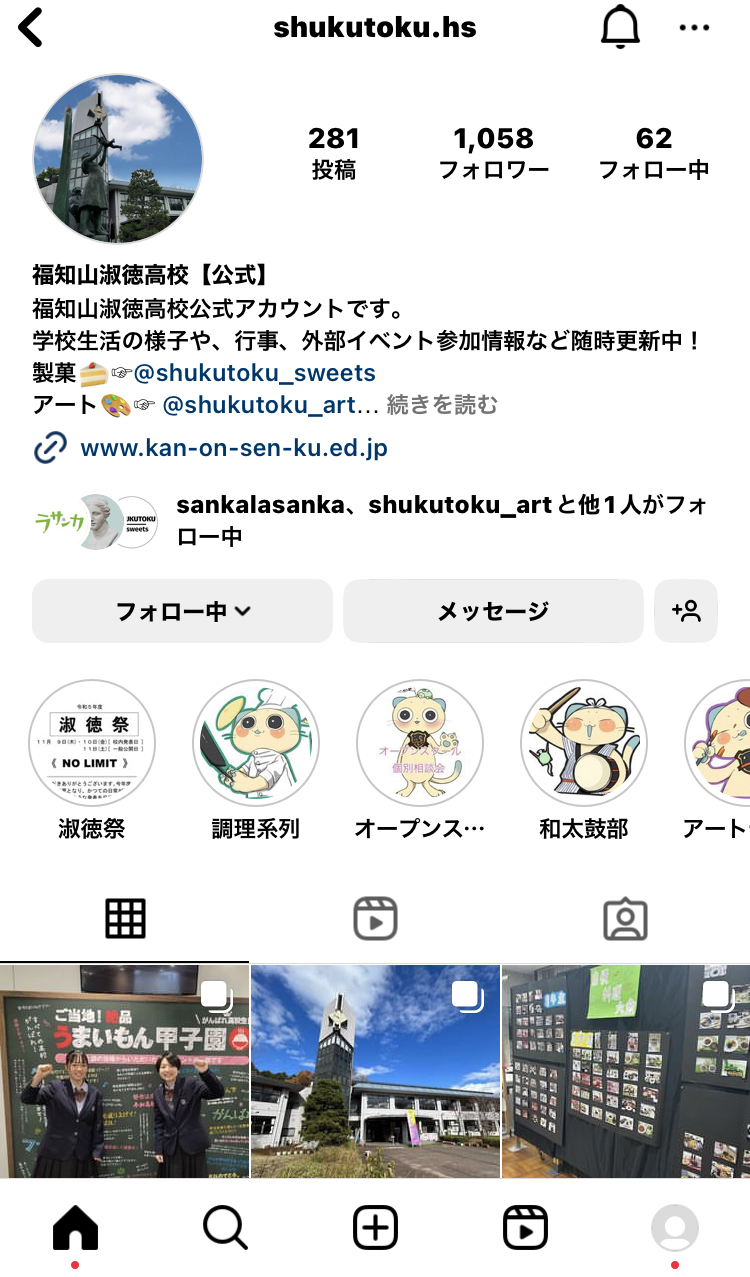750x1277 pixels.
Task: Open the school building post thumbnail
Action: 375,1071
